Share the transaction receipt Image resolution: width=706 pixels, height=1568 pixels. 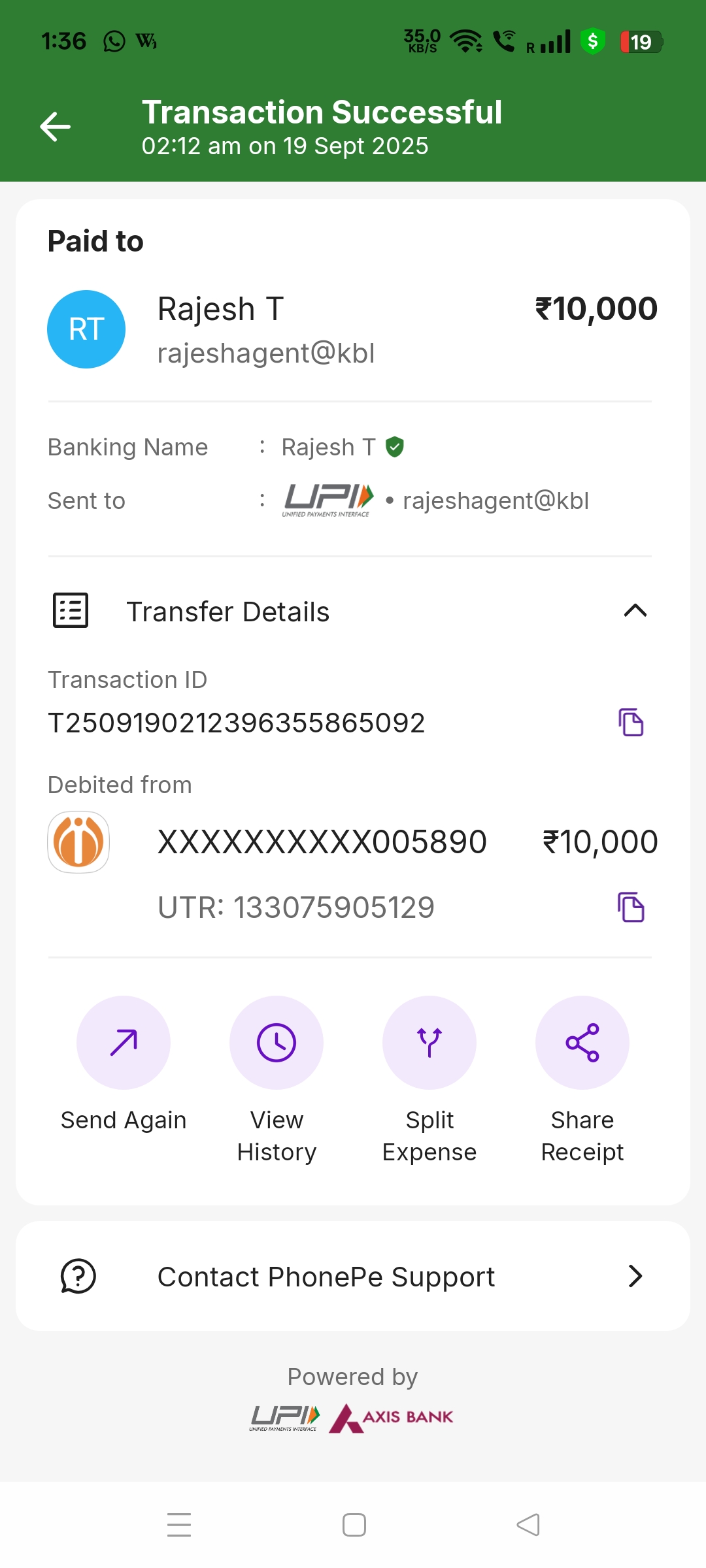[x=582, y=1043]
